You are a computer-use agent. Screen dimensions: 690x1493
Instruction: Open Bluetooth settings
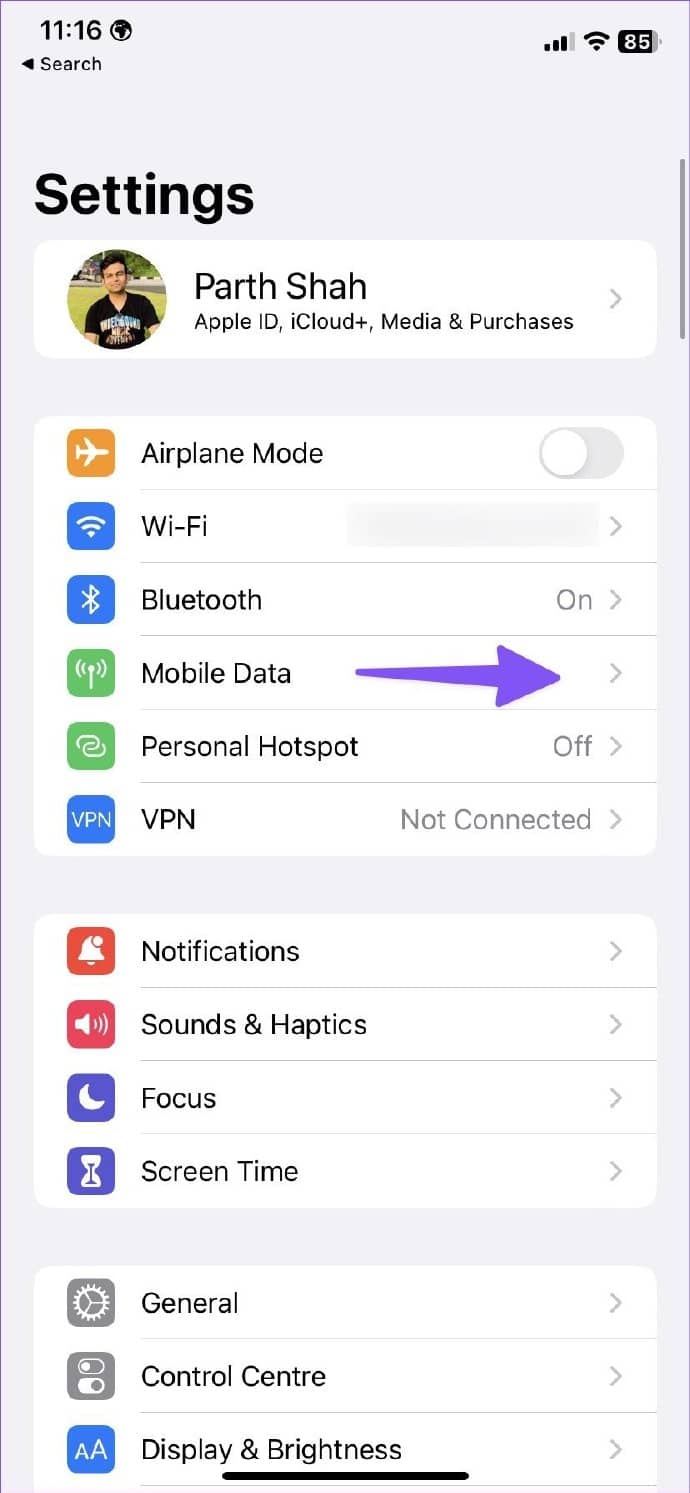point(345,599)
